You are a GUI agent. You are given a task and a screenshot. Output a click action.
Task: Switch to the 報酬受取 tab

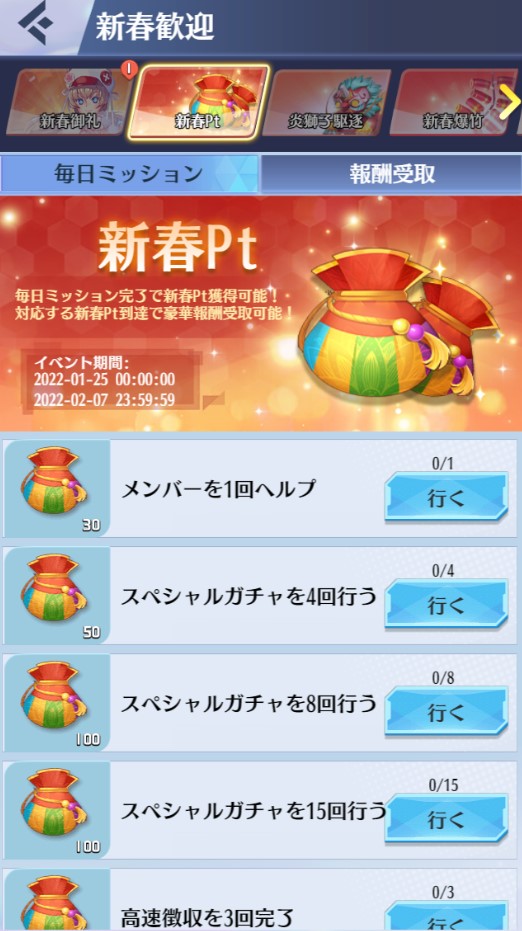391,175
